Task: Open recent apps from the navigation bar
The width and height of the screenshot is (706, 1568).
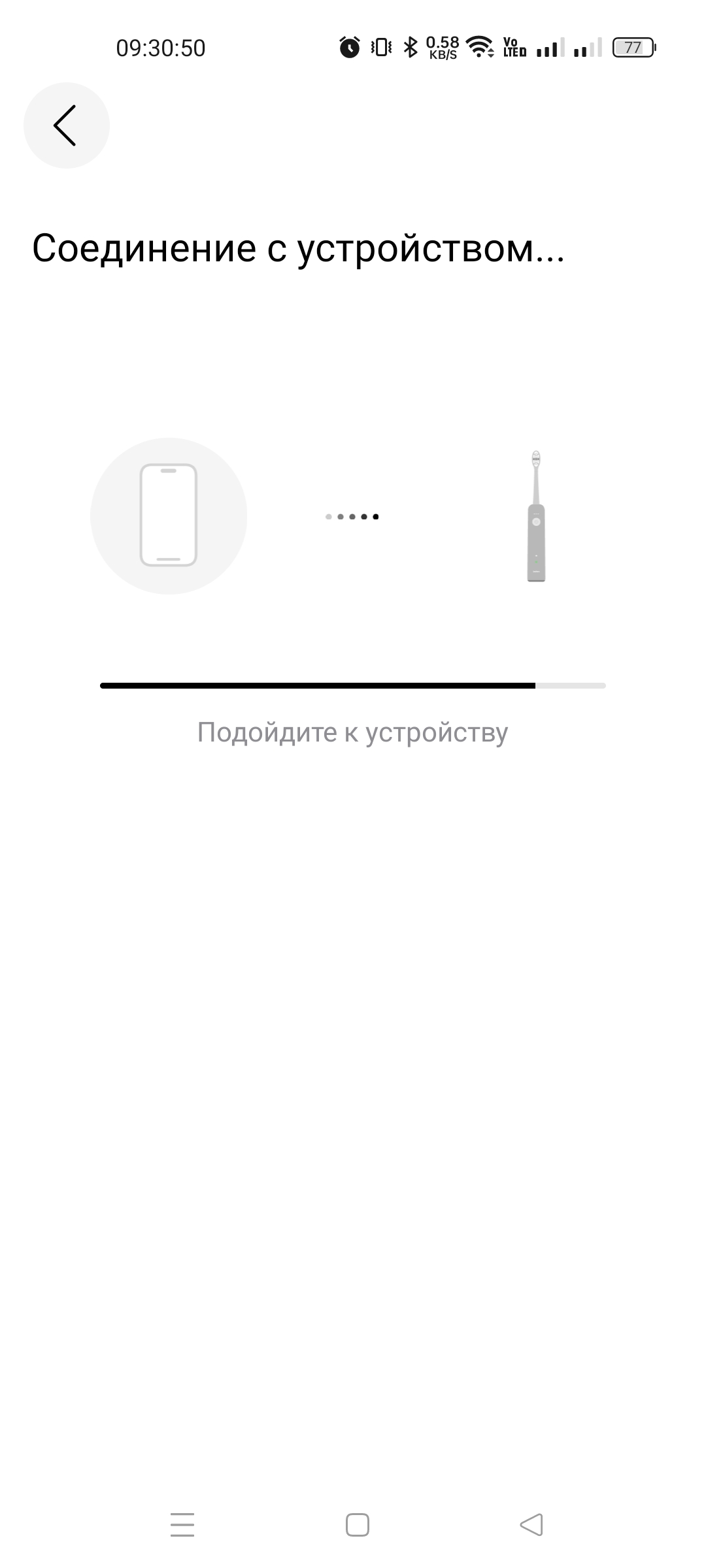Action: [x=182, y=1525]
